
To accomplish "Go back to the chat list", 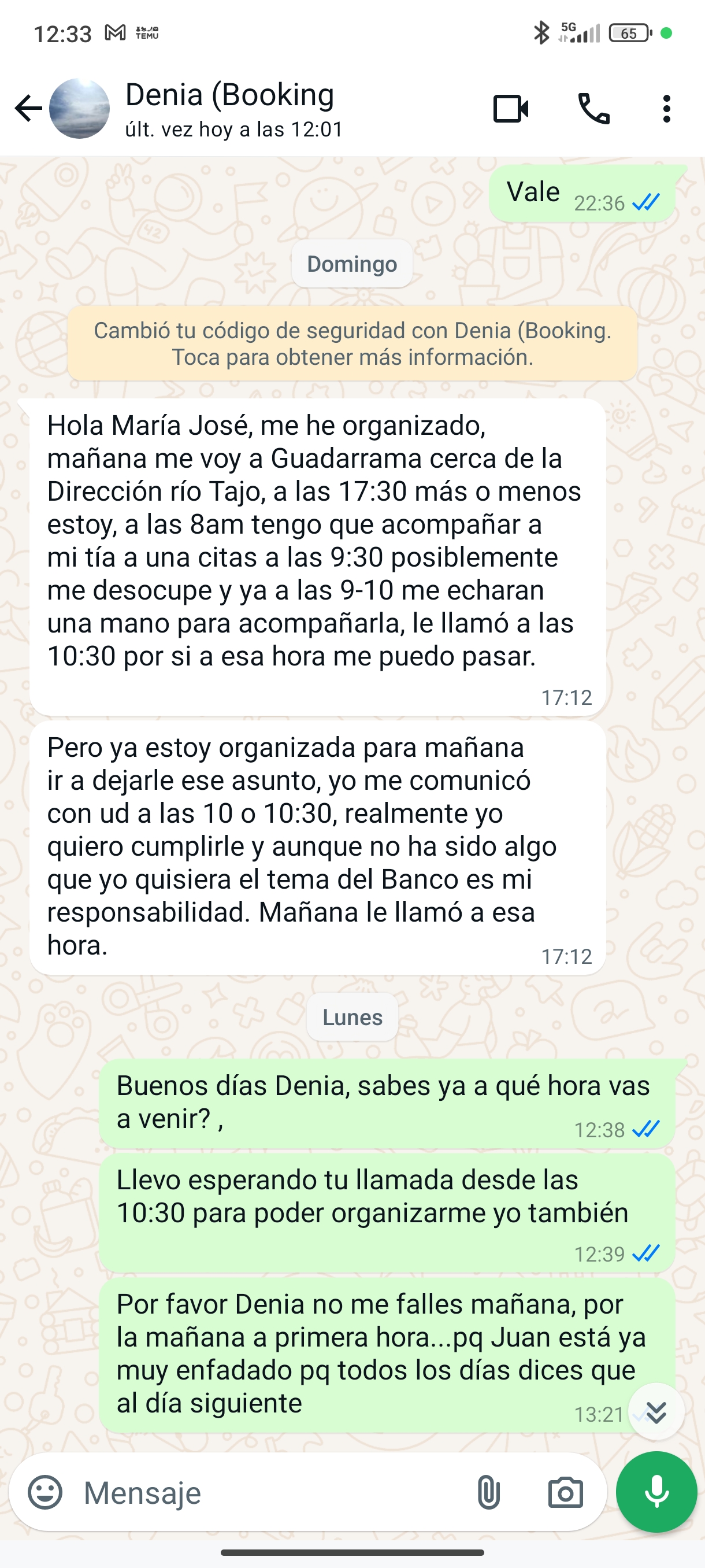I will click(x=27, y=109).
